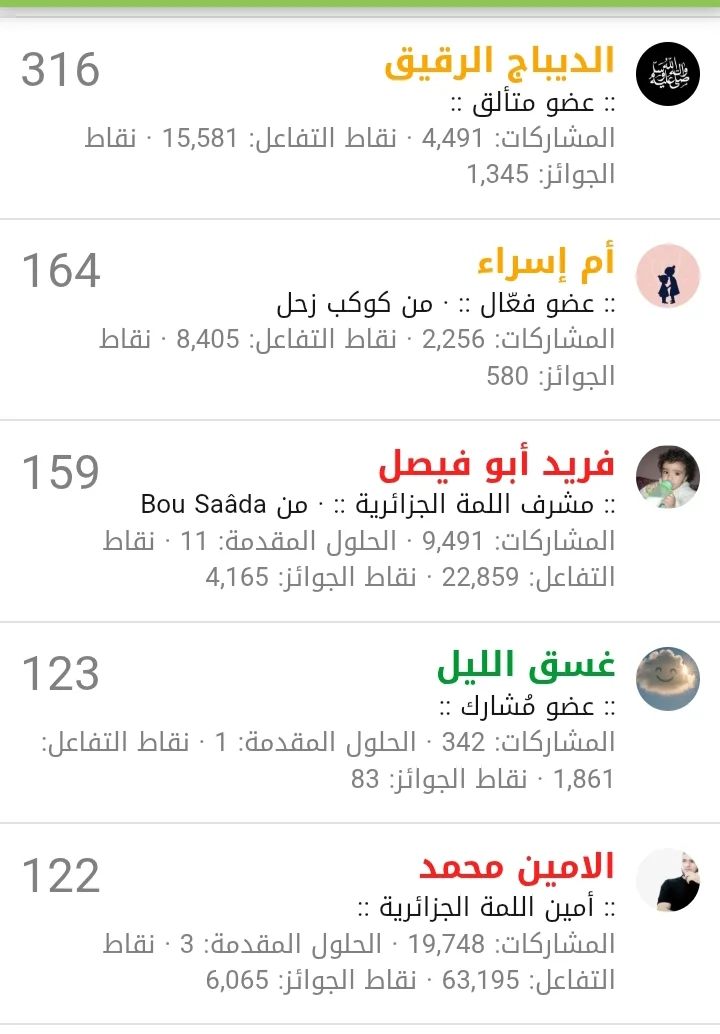This screenshot has width=720, height=1034.
Task: Tap the avatar of الديباج الرقيق
Action: point(668,75)
